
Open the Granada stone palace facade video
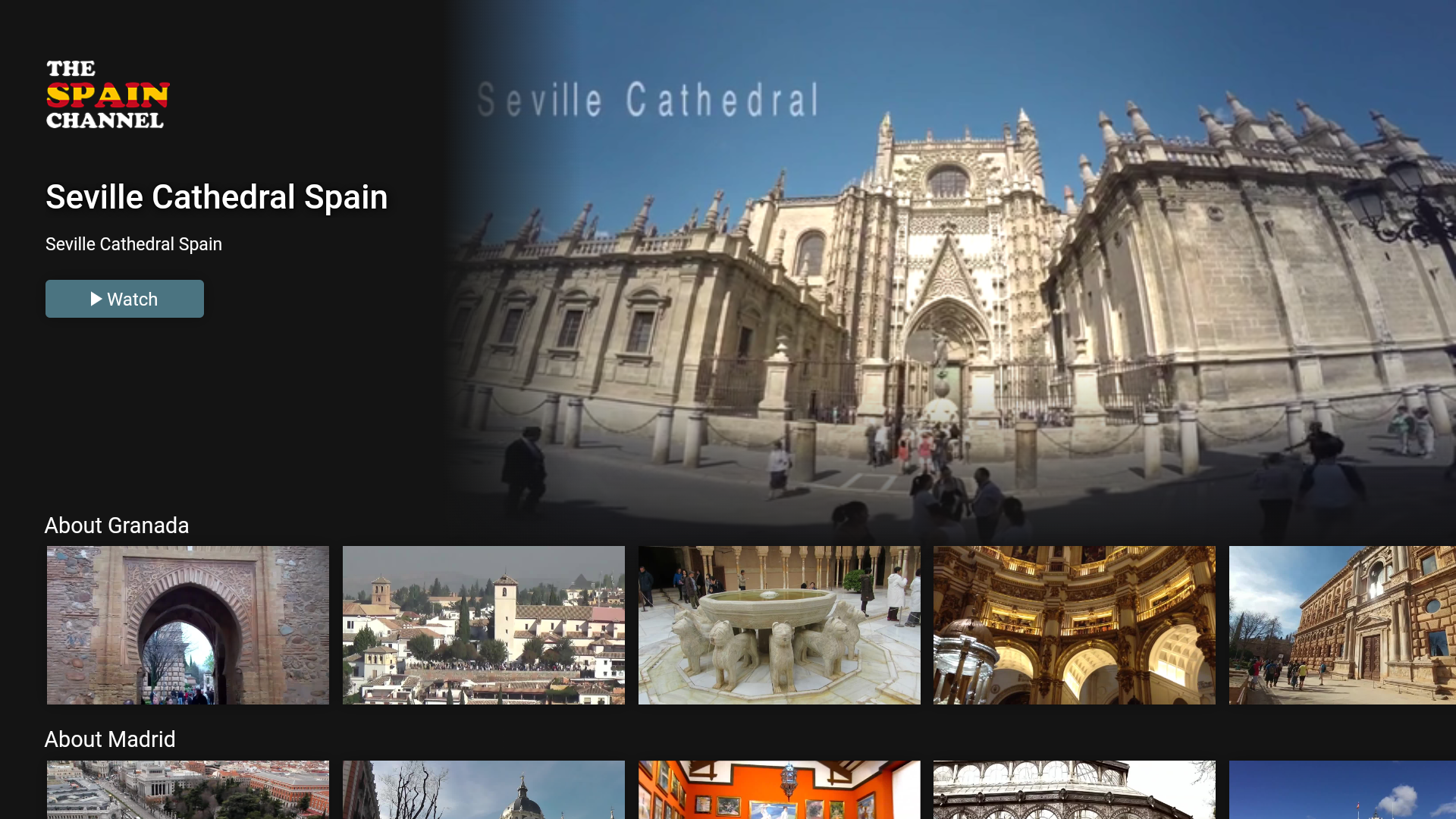pyautogui.click(x=1342, y=625)
